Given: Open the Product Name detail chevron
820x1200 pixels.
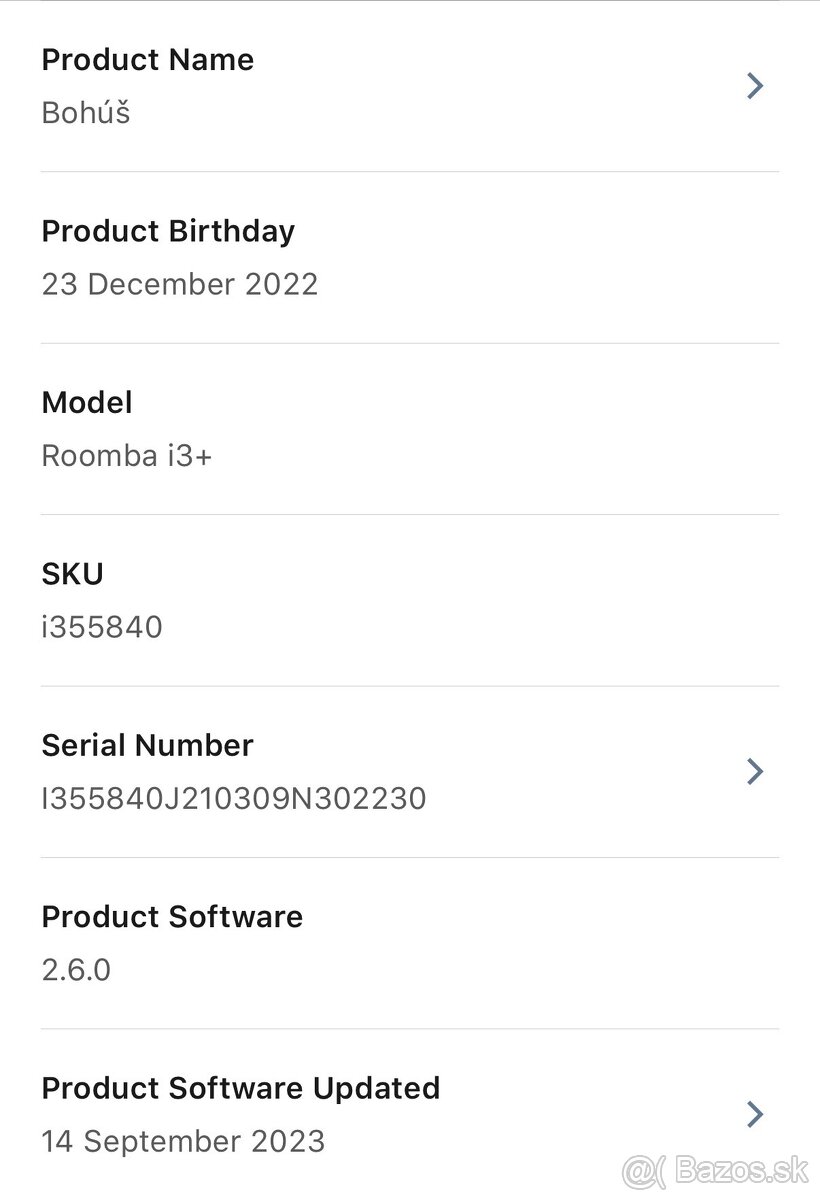Looking at the screenshot, I should 755,86.
